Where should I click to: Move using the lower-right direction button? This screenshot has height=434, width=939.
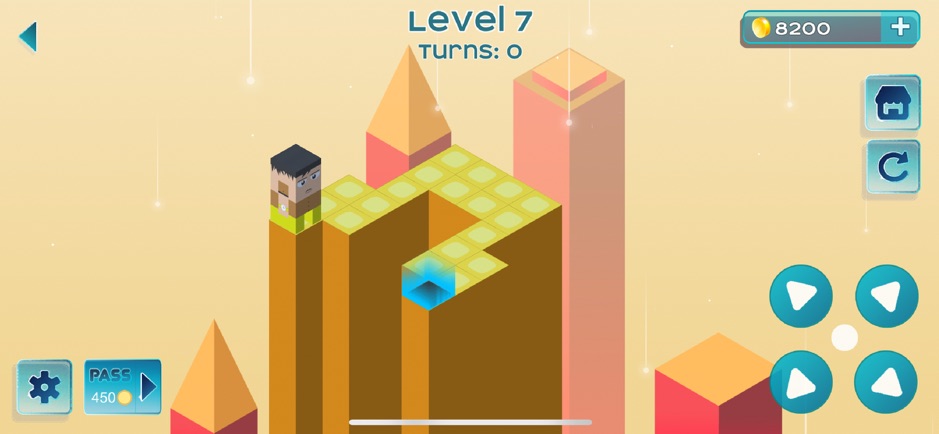tap(886, 381)
